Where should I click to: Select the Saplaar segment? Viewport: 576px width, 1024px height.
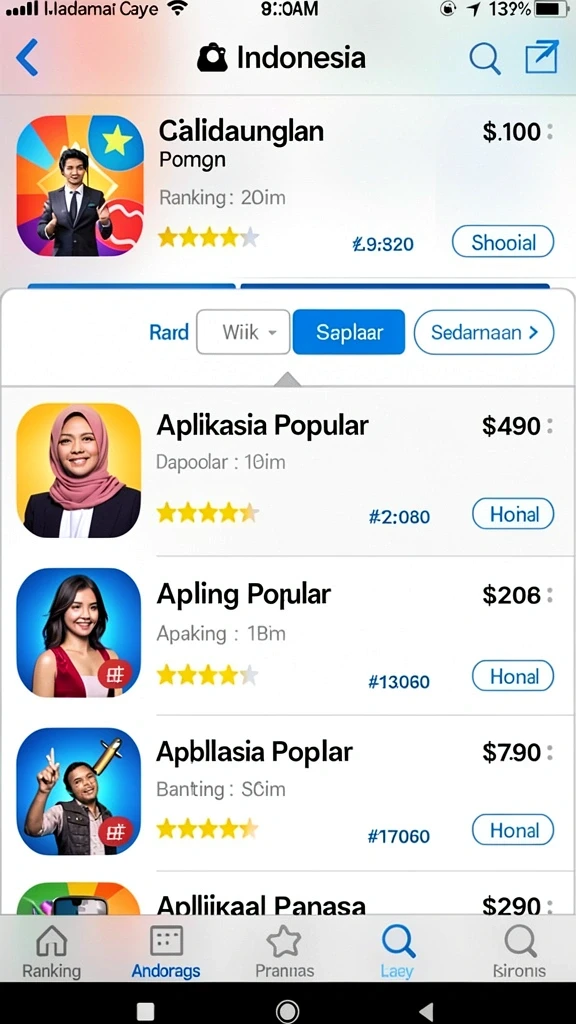pyautogui.click(x=349, y=332)
